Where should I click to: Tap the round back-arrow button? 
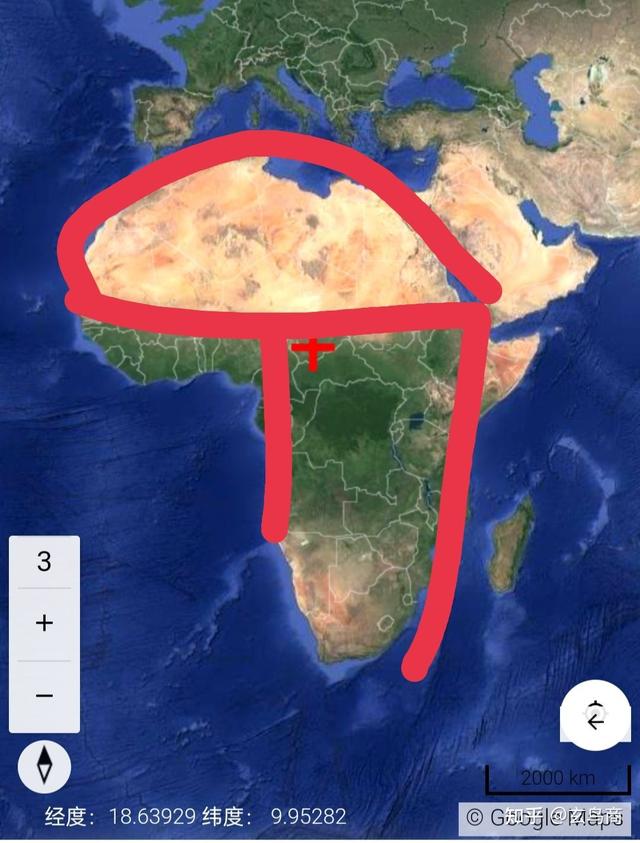pyautogui.click(x=594, y=717)
